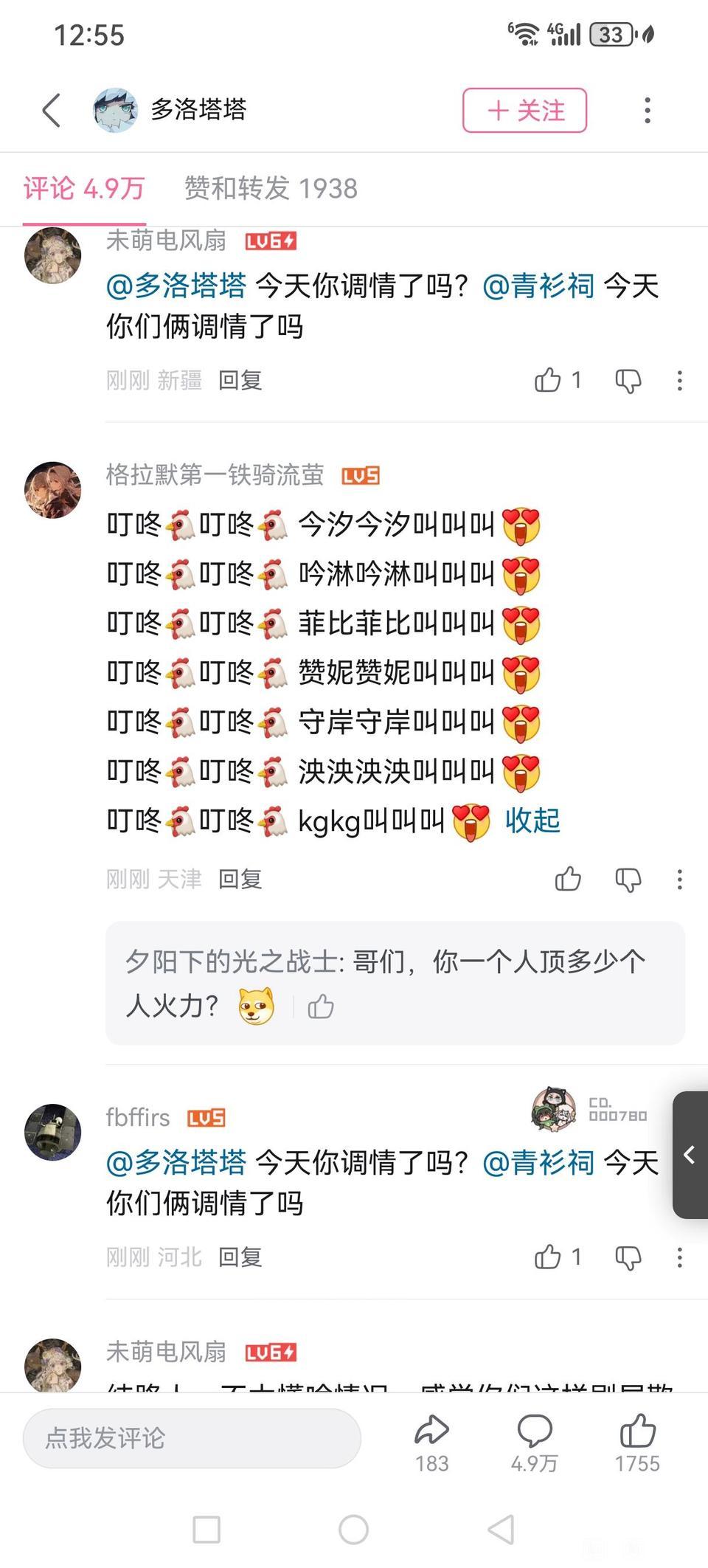Reply to the comment from 新疆
Screen dimensions: 708x1568
[240, 380]
